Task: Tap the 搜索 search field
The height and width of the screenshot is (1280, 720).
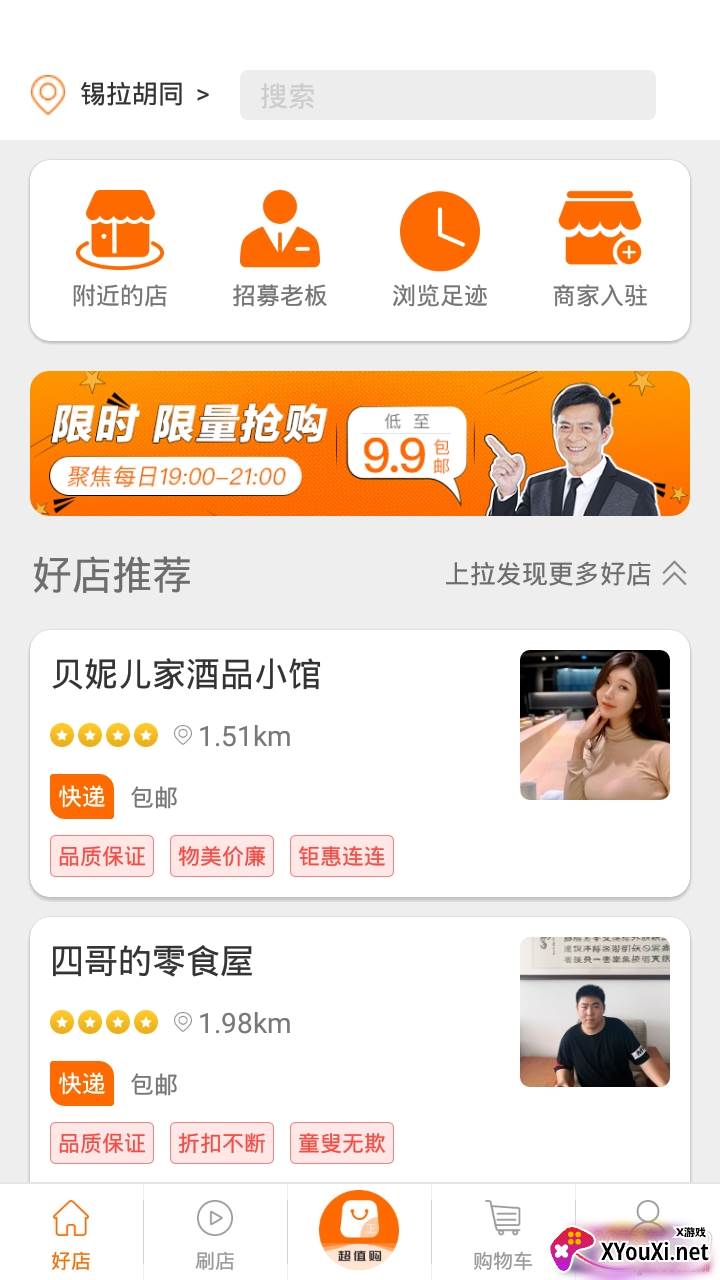Action: (447, 95)
